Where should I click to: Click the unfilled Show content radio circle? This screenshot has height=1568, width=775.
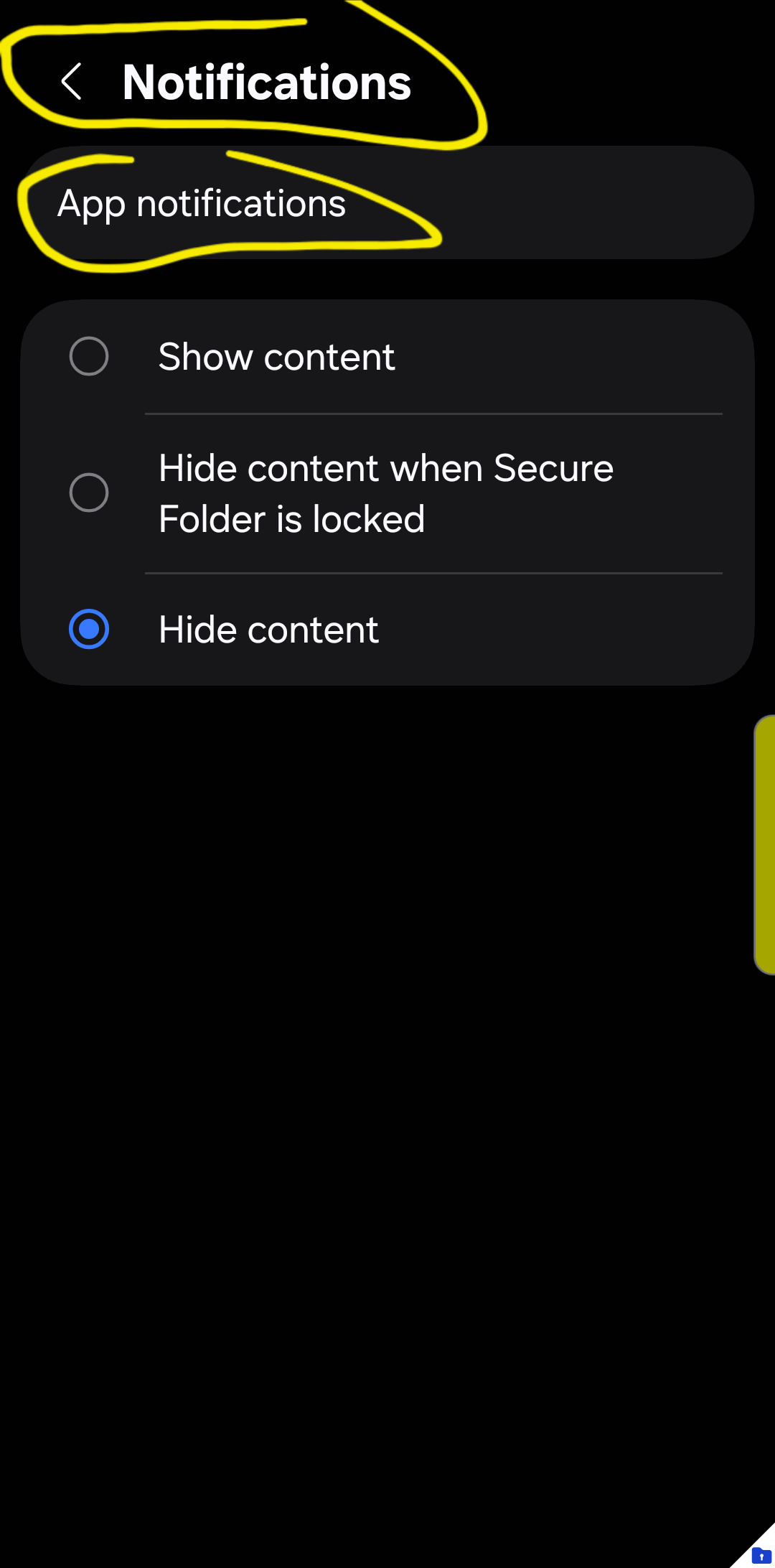click(x=88, y=355)
